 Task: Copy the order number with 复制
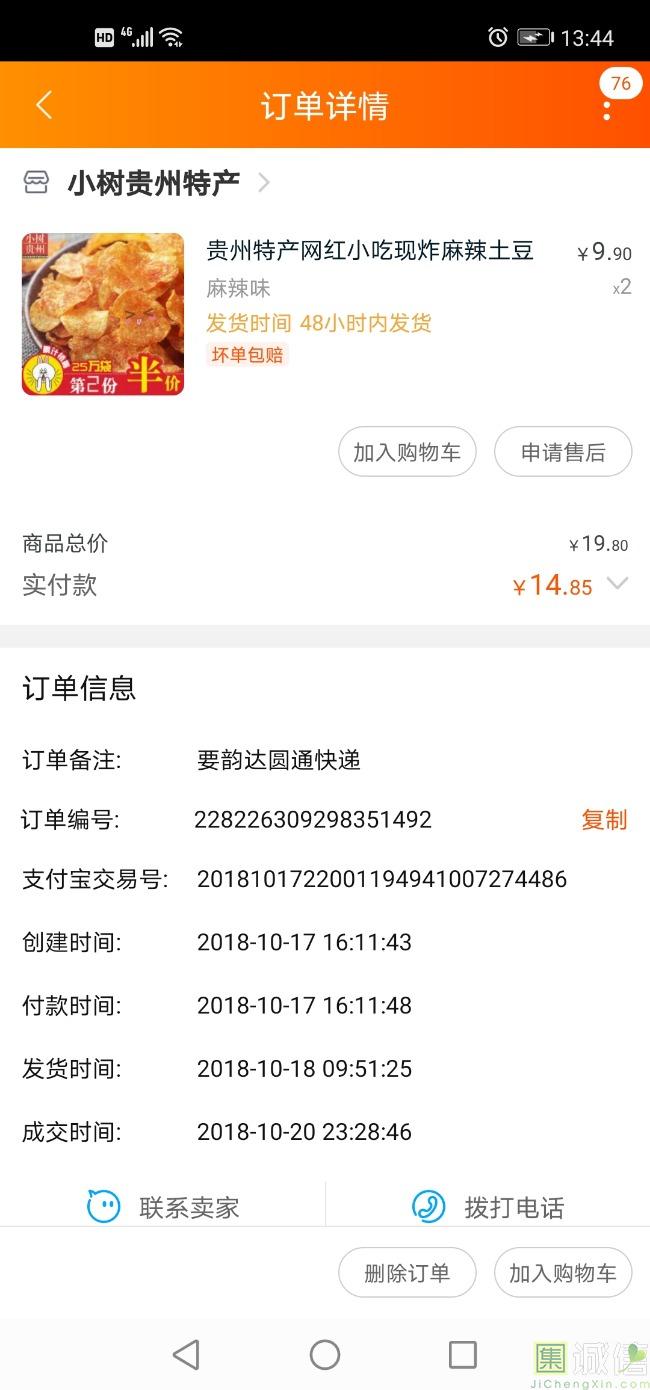click(604, 820)
